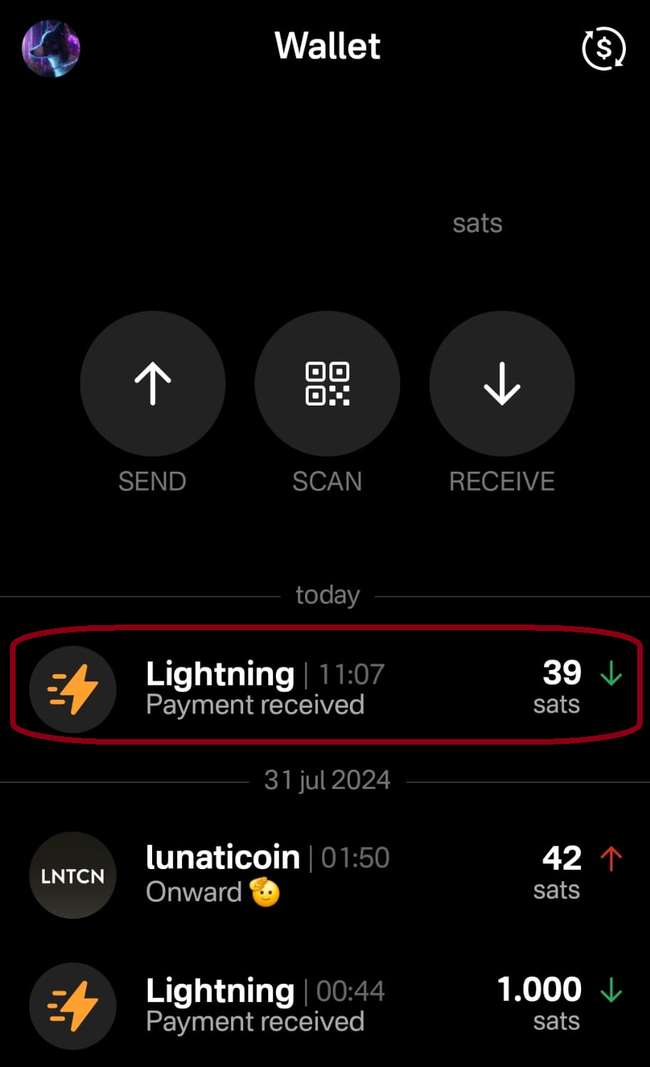Open the 1.000 sats Lightning payment

click(325, 1005)
